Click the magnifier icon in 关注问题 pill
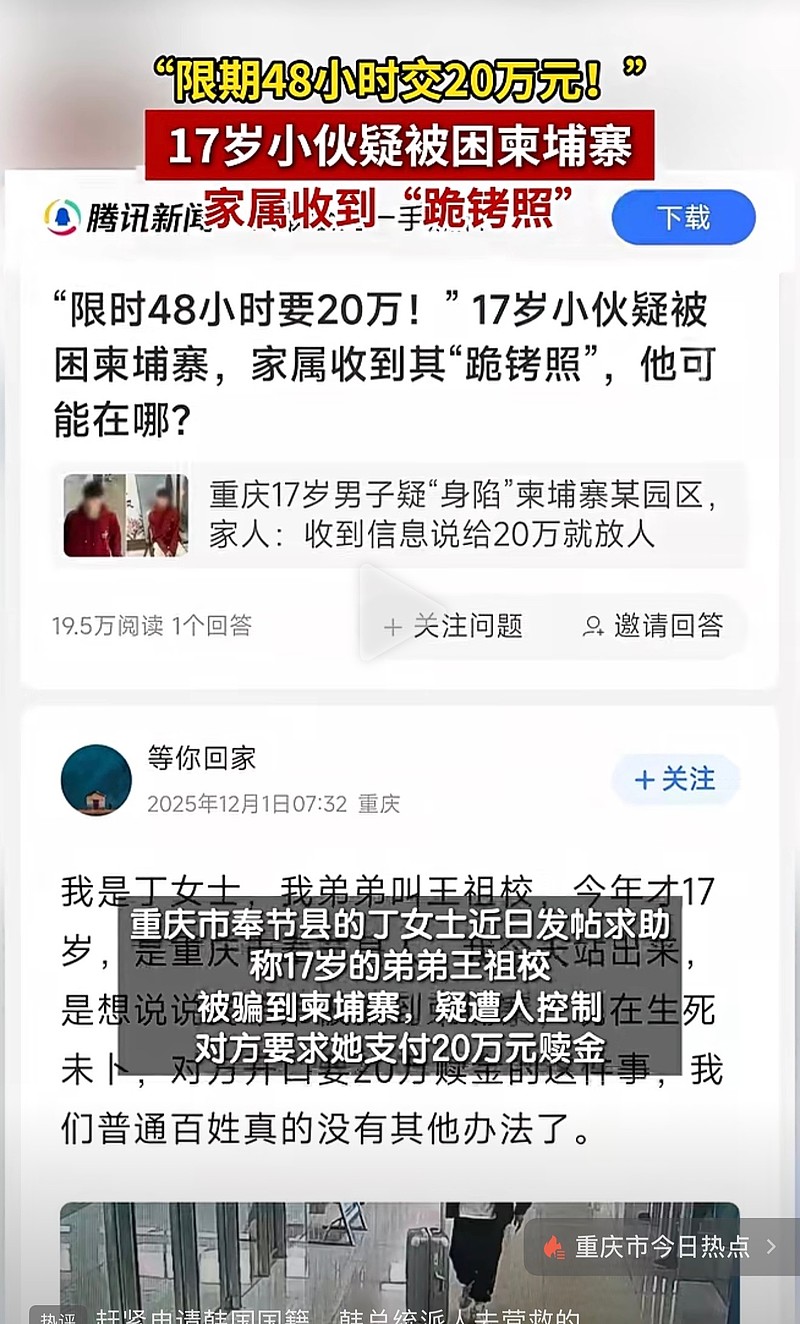 click(x=391, y=627)
